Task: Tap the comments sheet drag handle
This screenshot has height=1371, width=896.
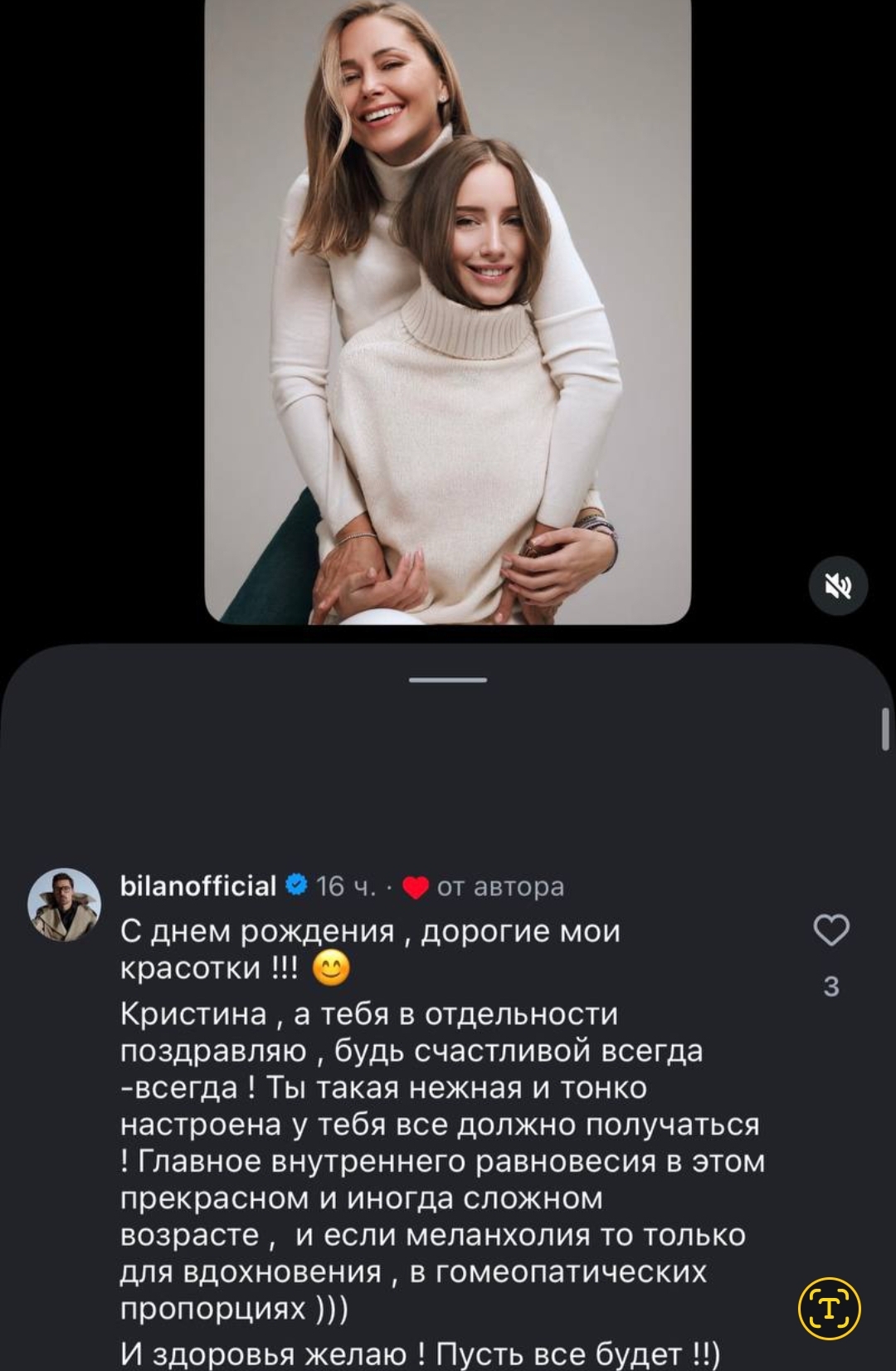Action: pos(448,680)
